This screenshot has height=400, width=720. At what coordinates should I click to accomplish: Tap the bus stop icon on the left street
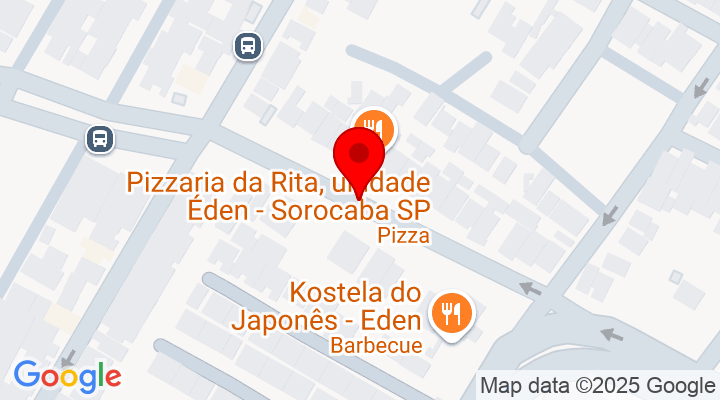99,139
